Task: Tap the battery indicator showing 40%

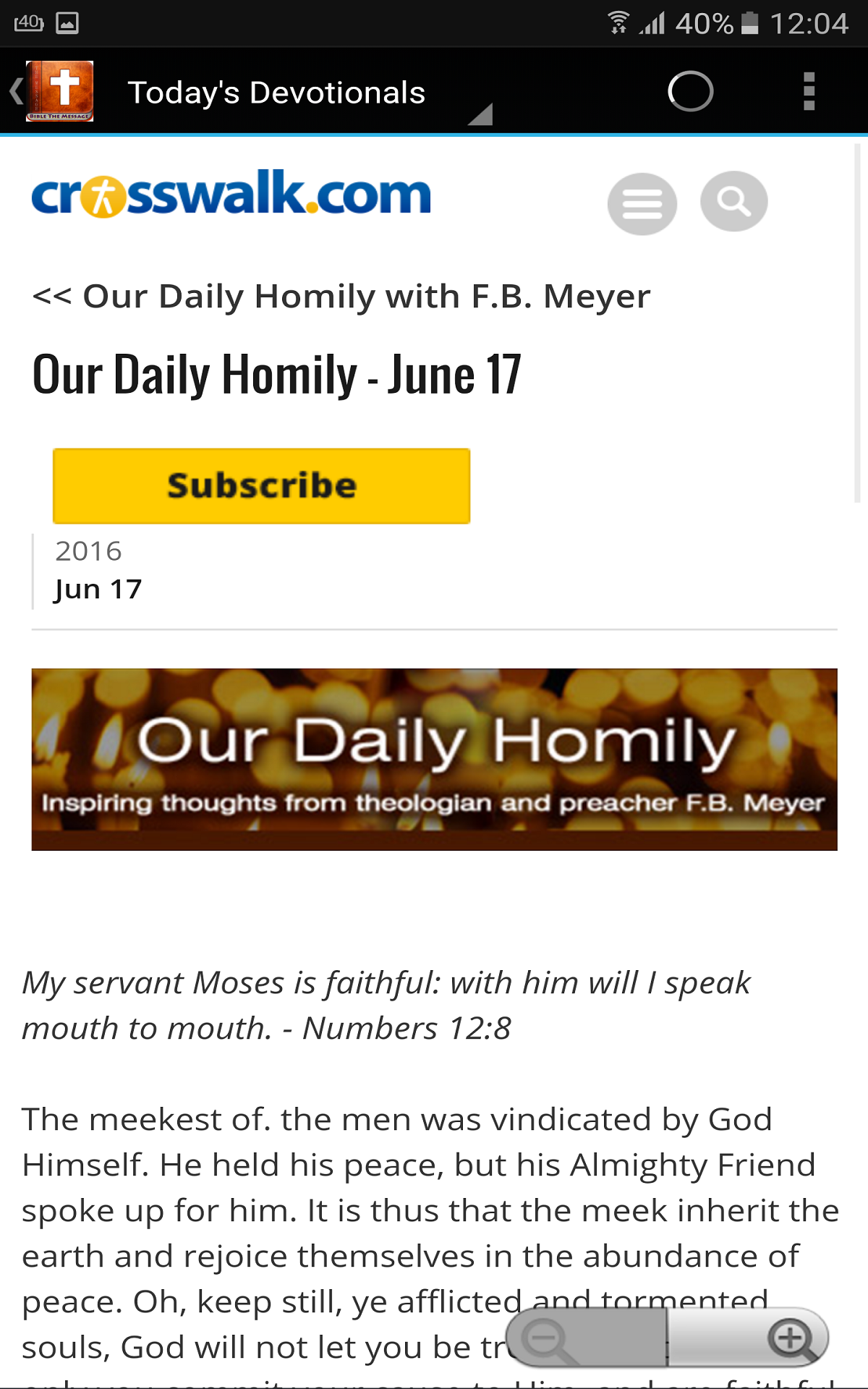Action: [x=705, y=22]
